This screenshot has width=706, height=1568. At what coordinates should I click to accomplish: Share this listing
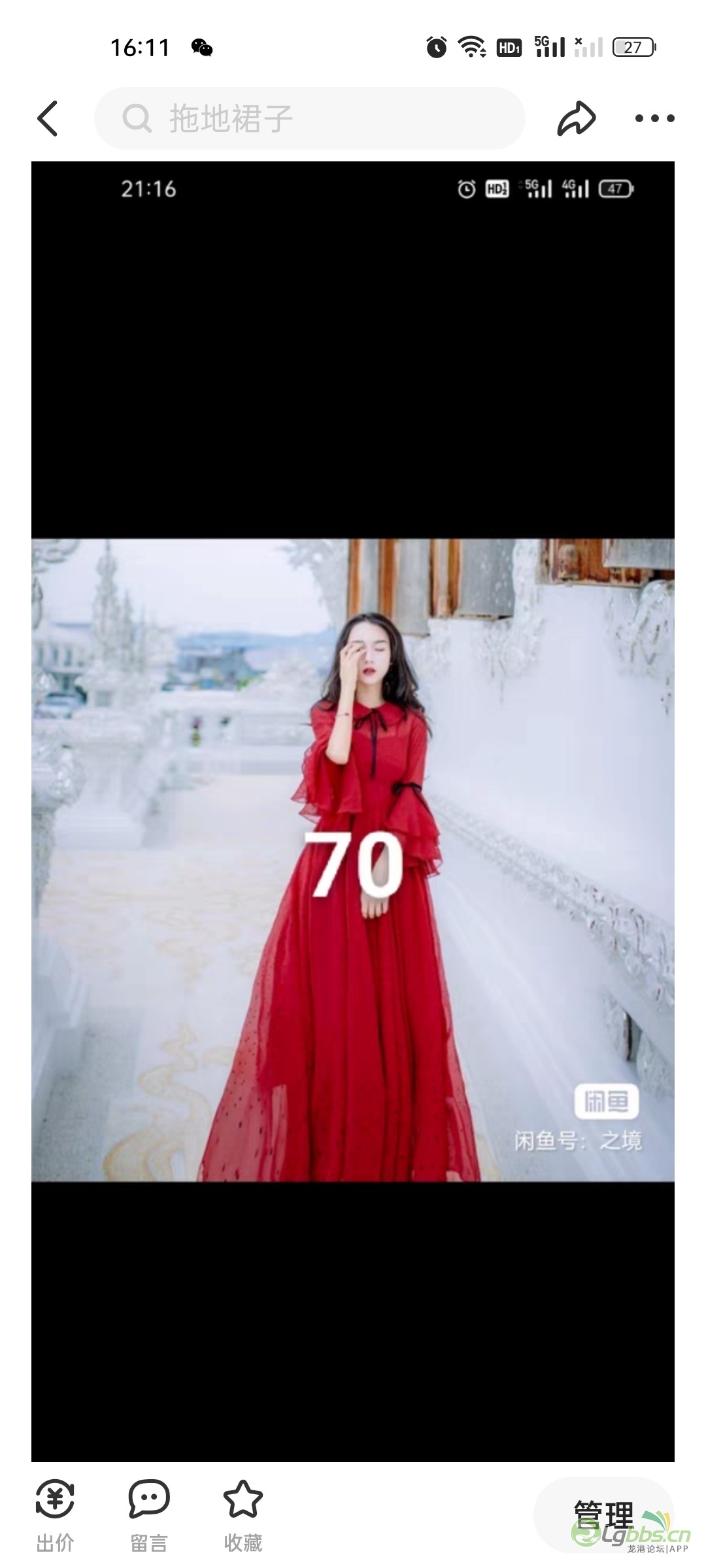click(576, 118)
